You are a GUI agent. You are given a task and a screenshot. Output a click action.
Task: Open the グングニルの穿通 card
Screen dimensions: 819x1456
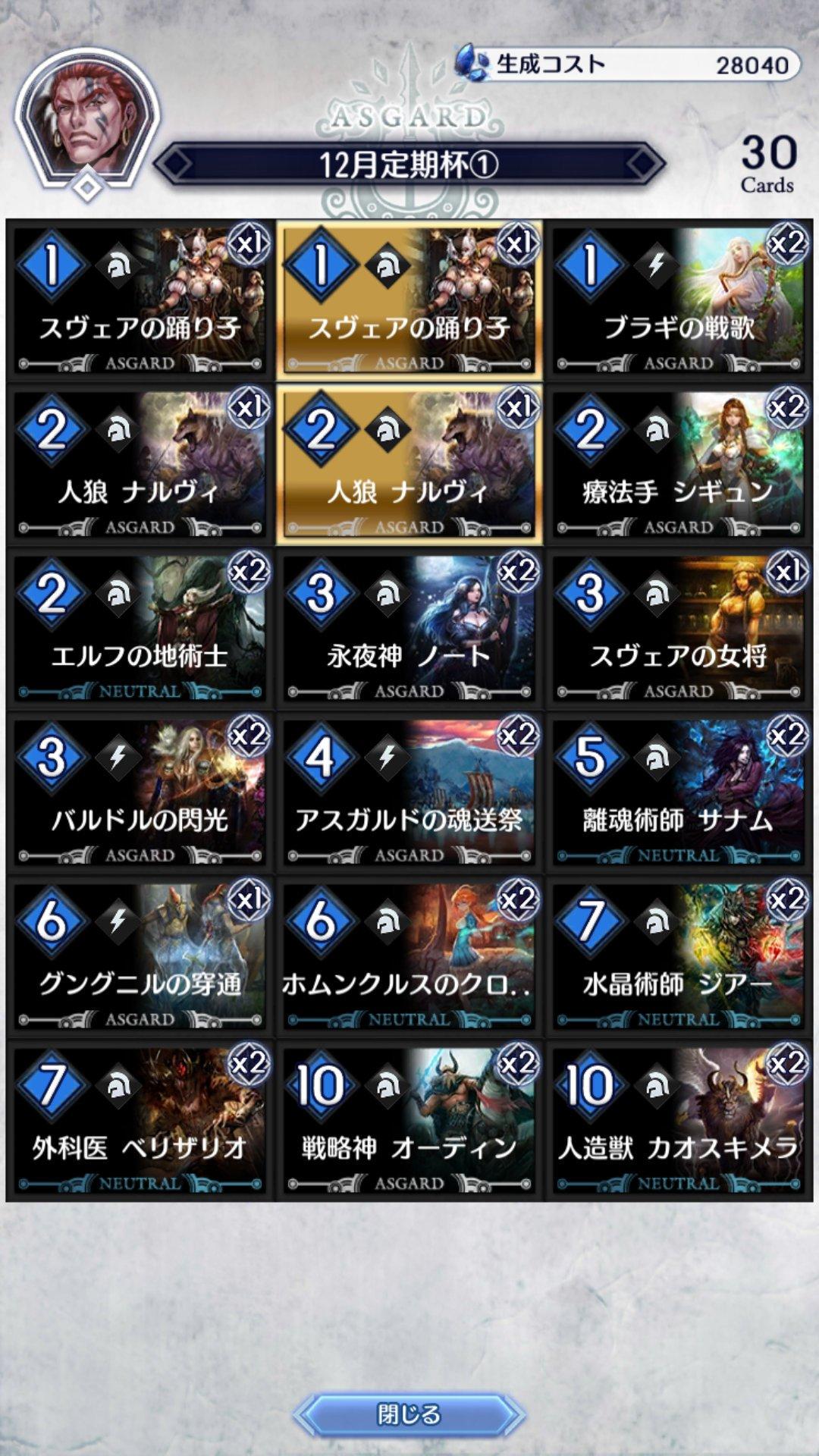coord(140,955)
